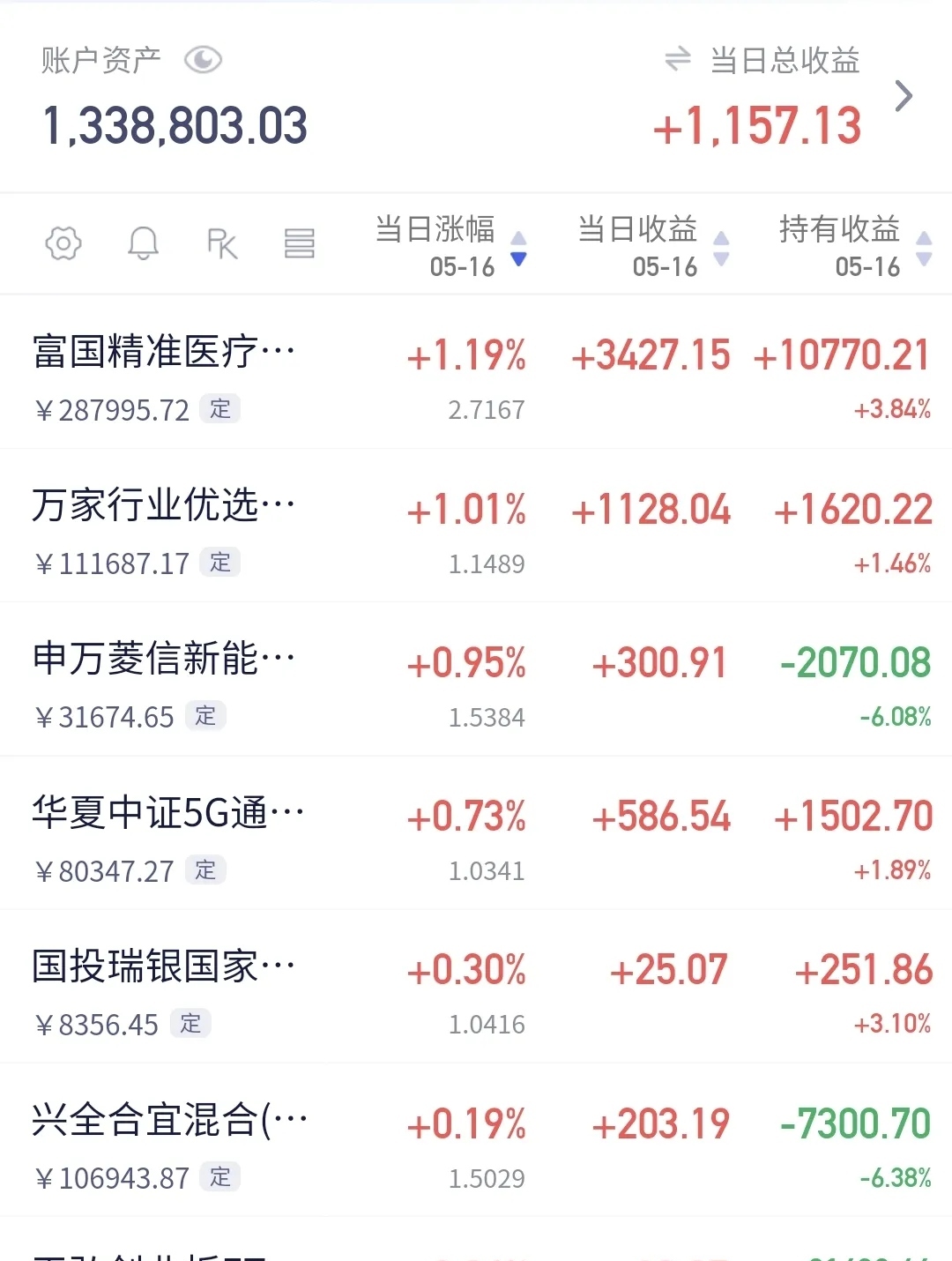Screen dimensions: 952x1261
Task: Open 万家行业优选 fund details
Action: tap(163, 504)
